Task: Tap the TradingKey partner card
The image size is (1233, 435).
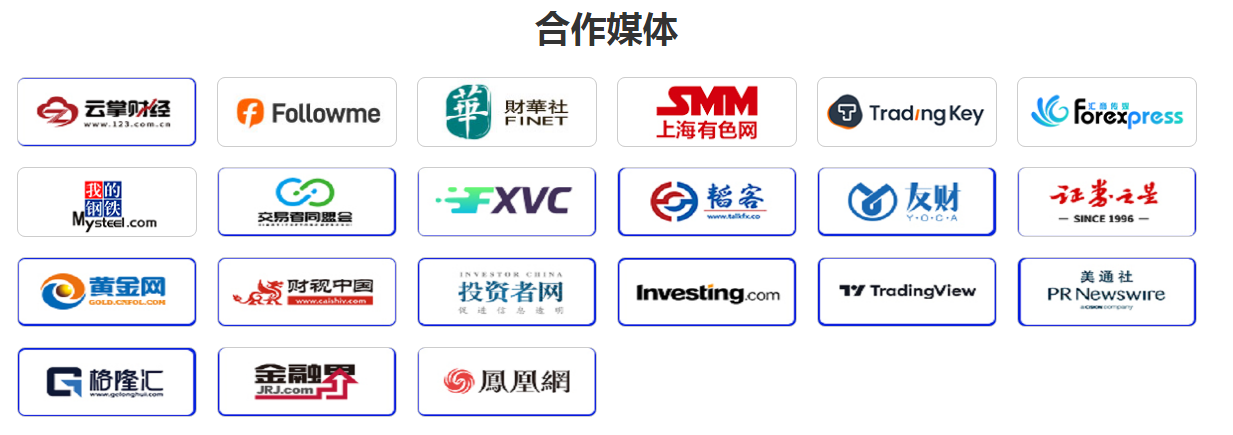Action: (907, 112)
